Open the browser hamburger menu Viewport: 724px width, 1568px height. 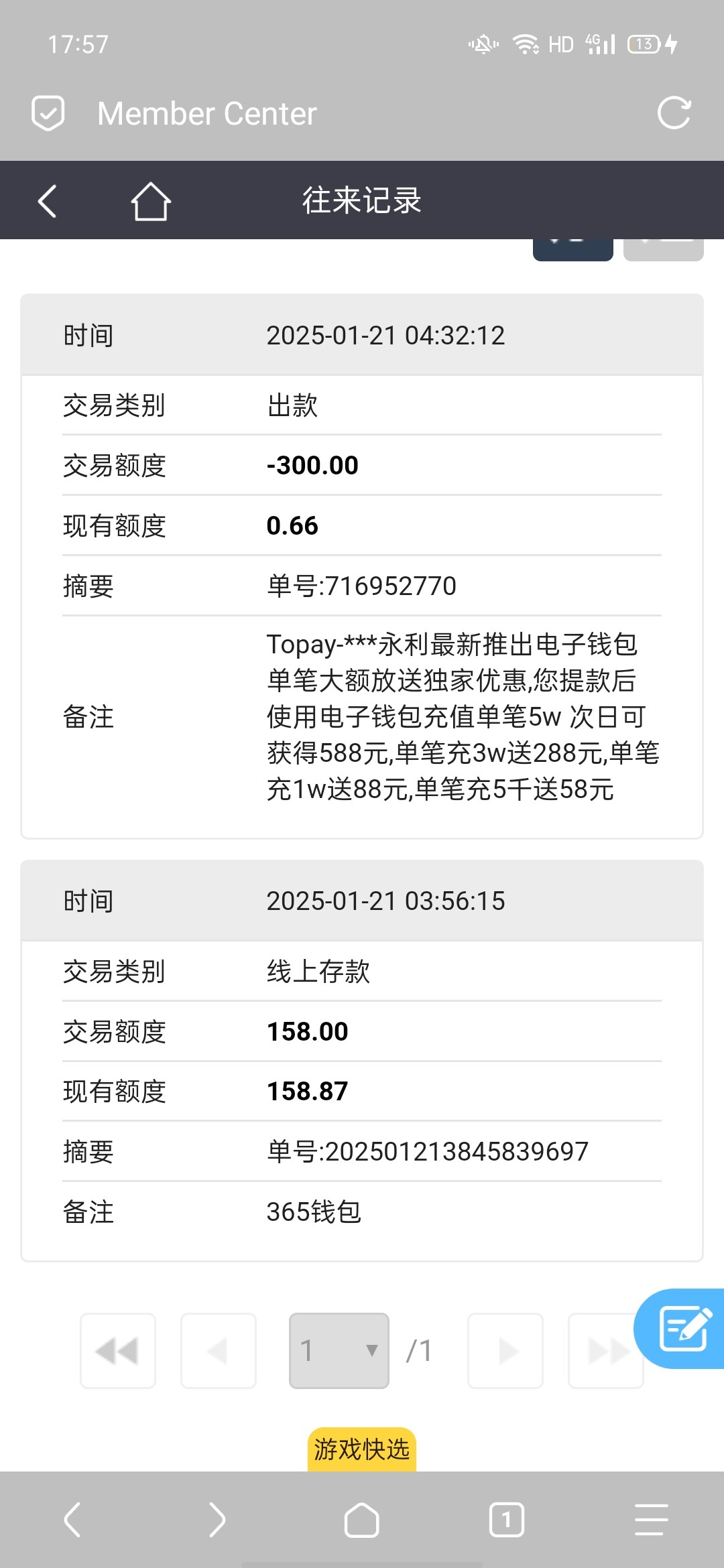[652, 1520]
